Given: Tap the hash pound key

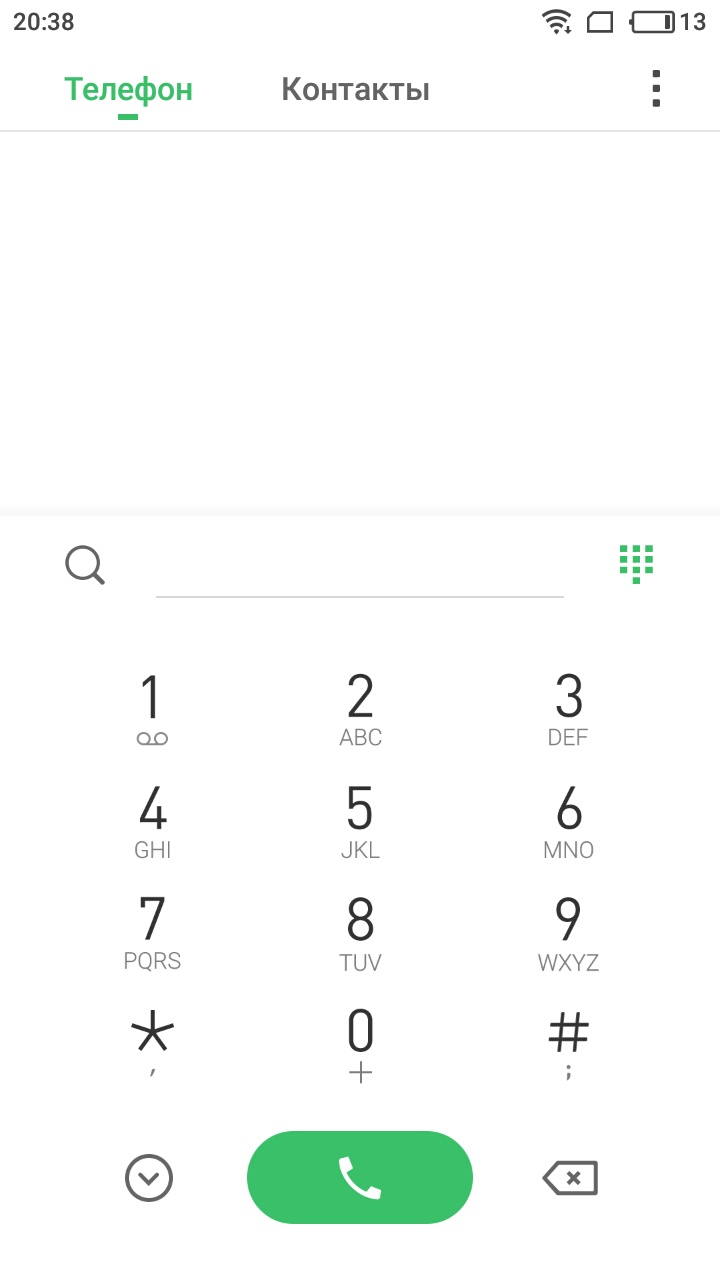Looking at the screenshot, I should click(x=568, y=1045).
